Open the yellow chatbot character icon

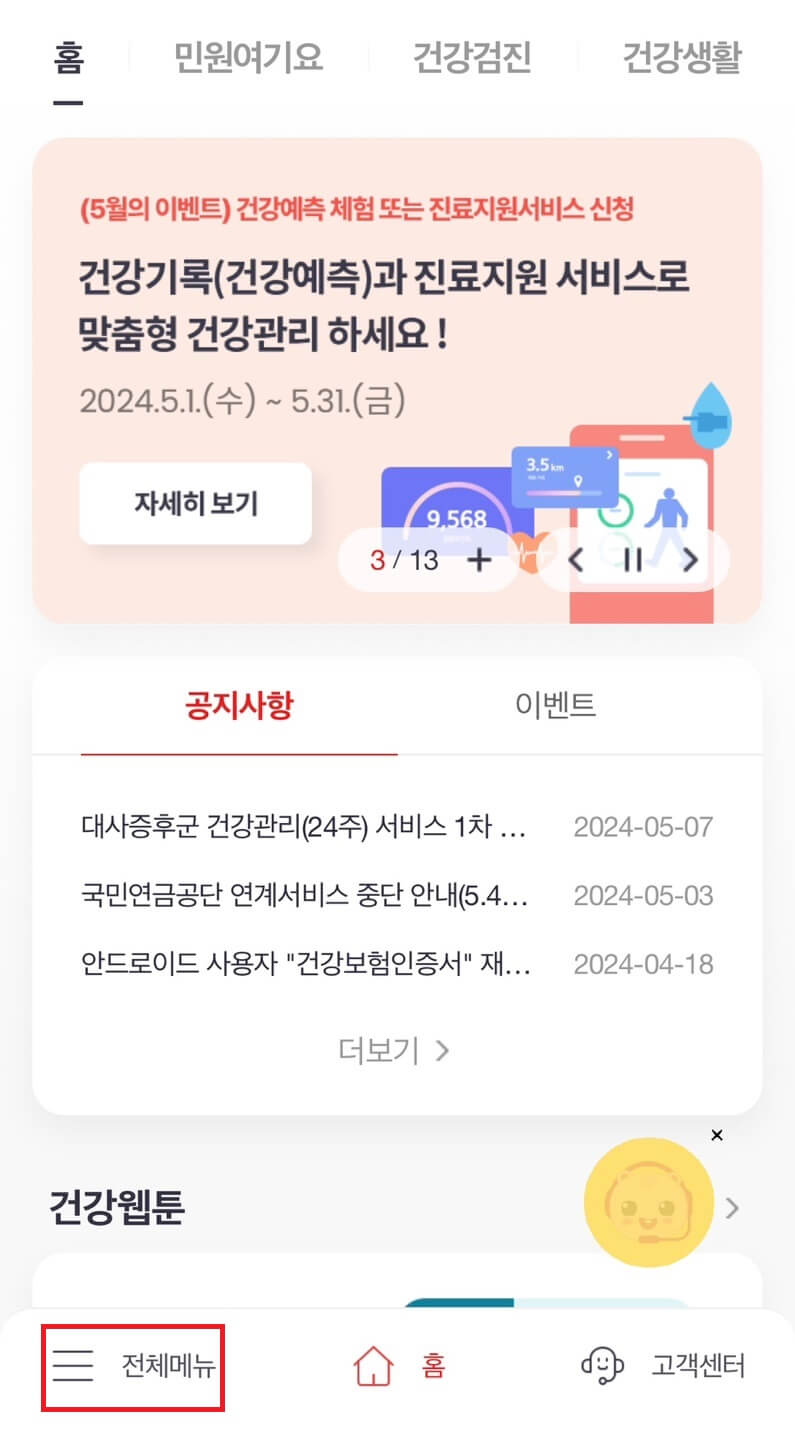point(649,1203)
